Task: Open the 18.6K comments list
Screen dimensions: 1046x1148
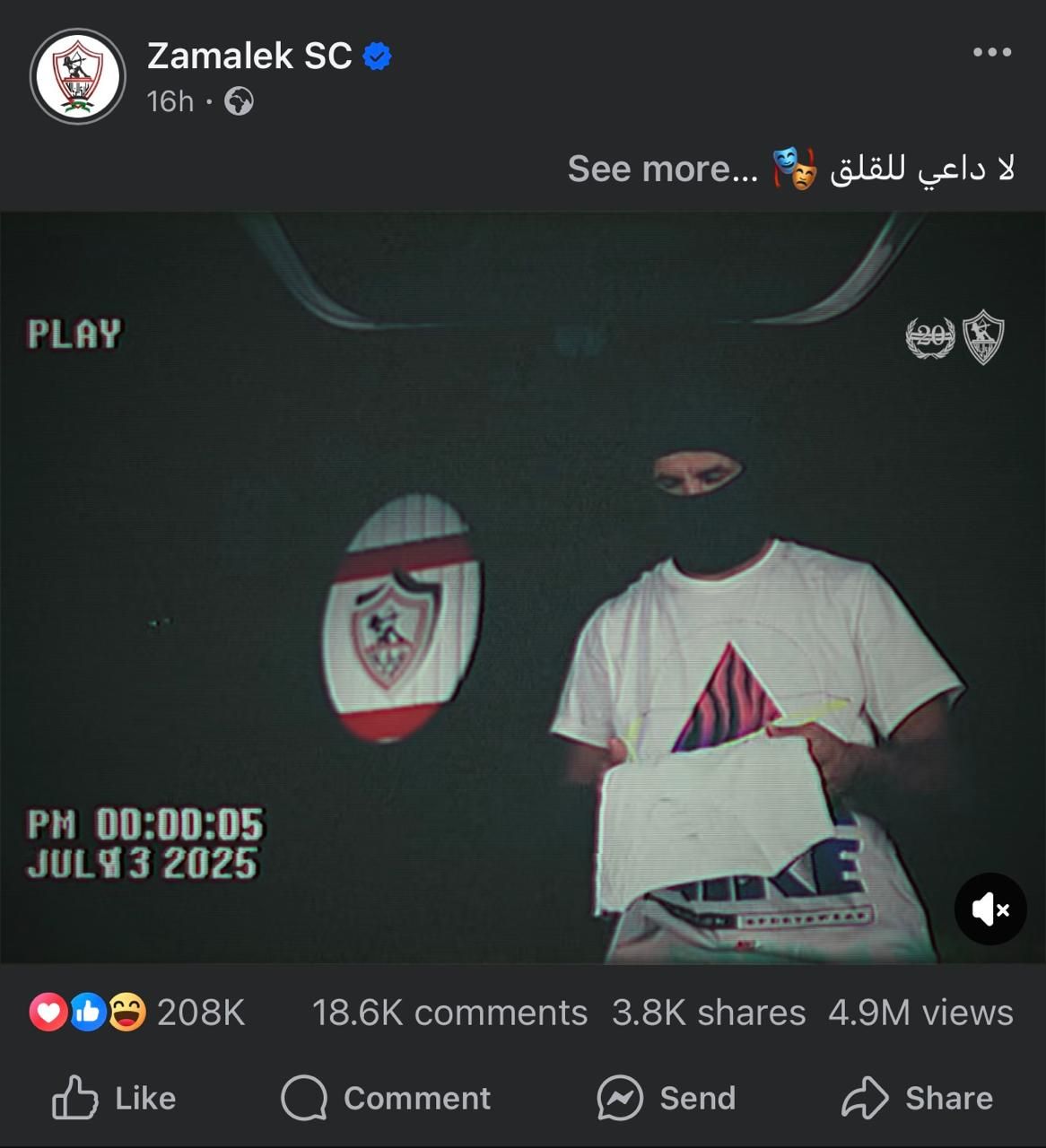Action: (449, 1013)
